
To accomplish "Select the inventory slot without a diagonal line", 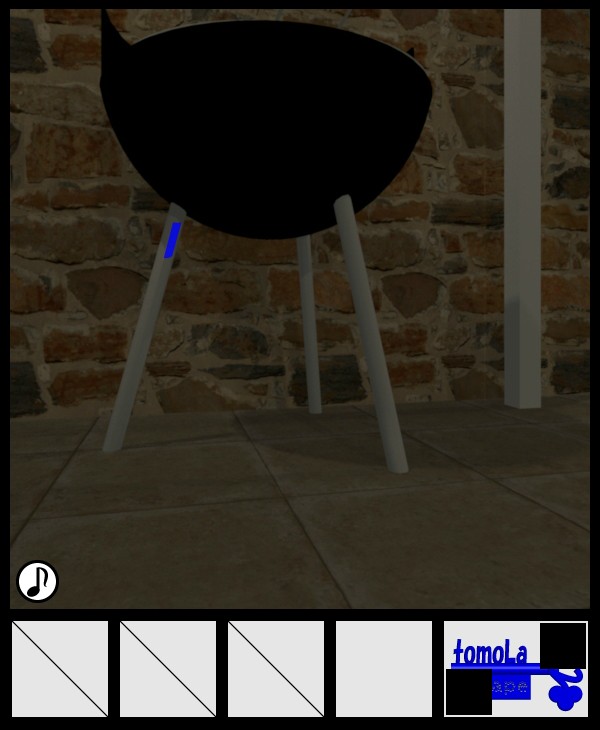I will tap(384, 668).
